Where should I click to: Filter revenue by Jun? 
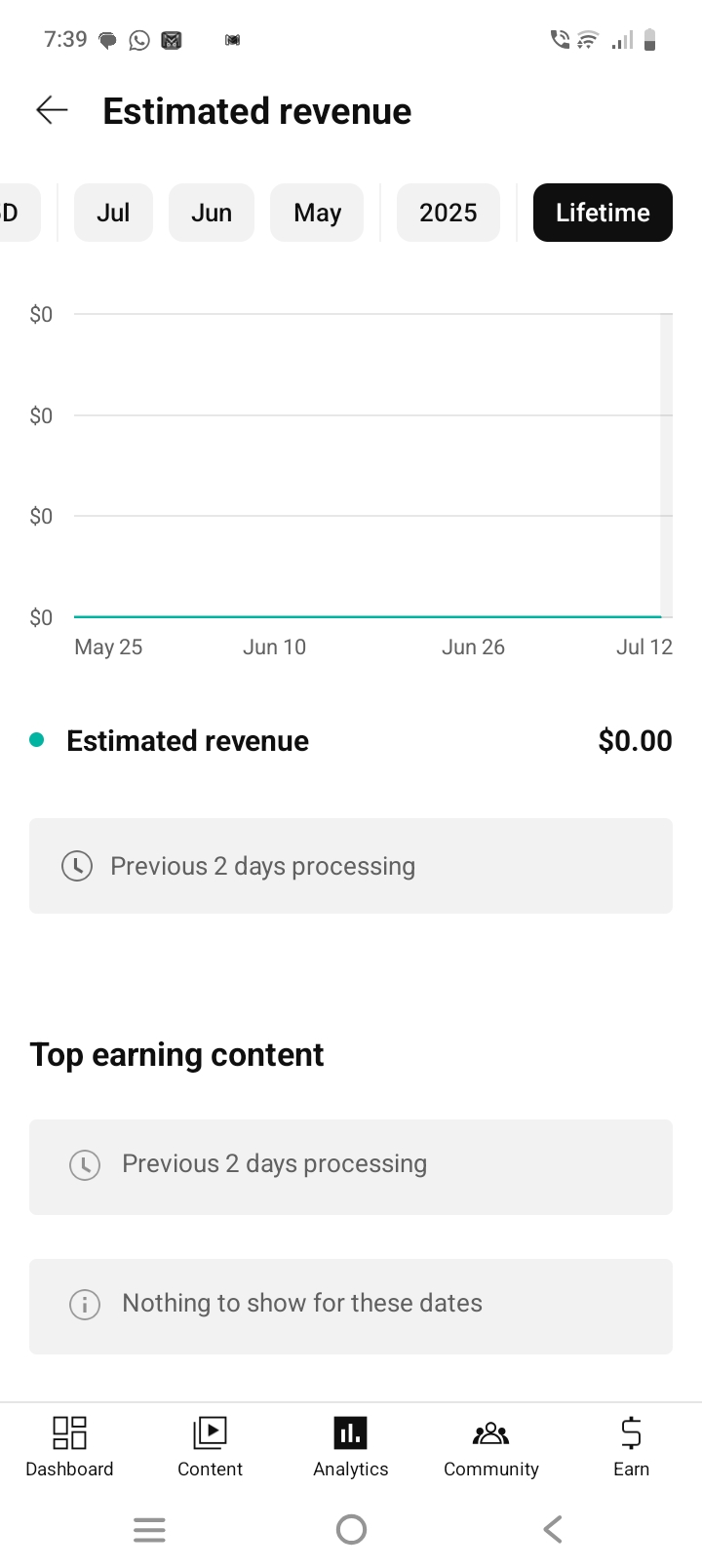(212, 213)
